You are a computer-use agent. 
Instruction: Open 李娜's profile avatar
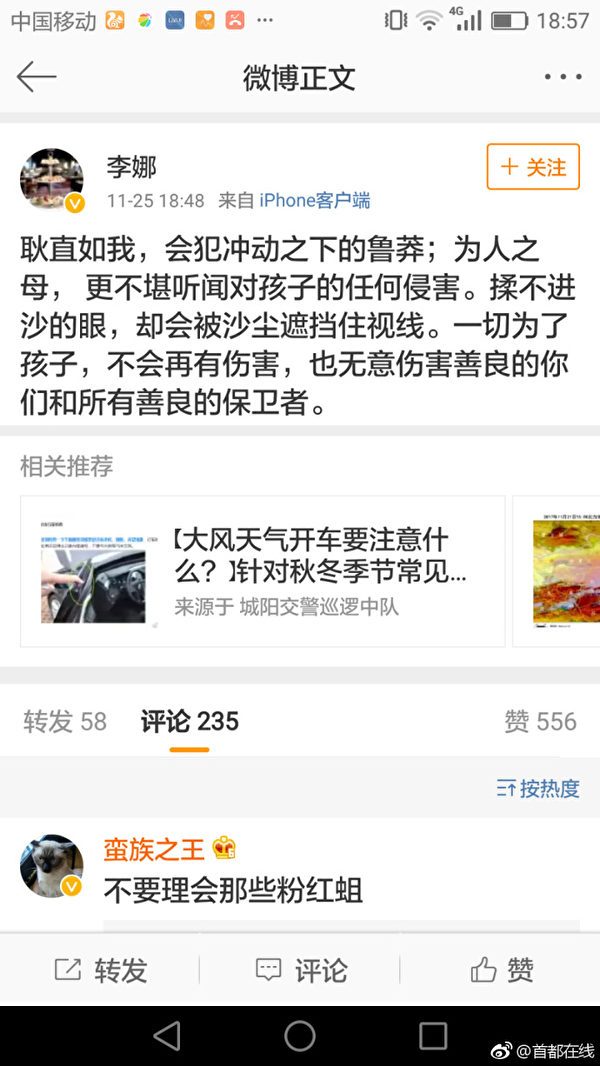click(52, 179)
